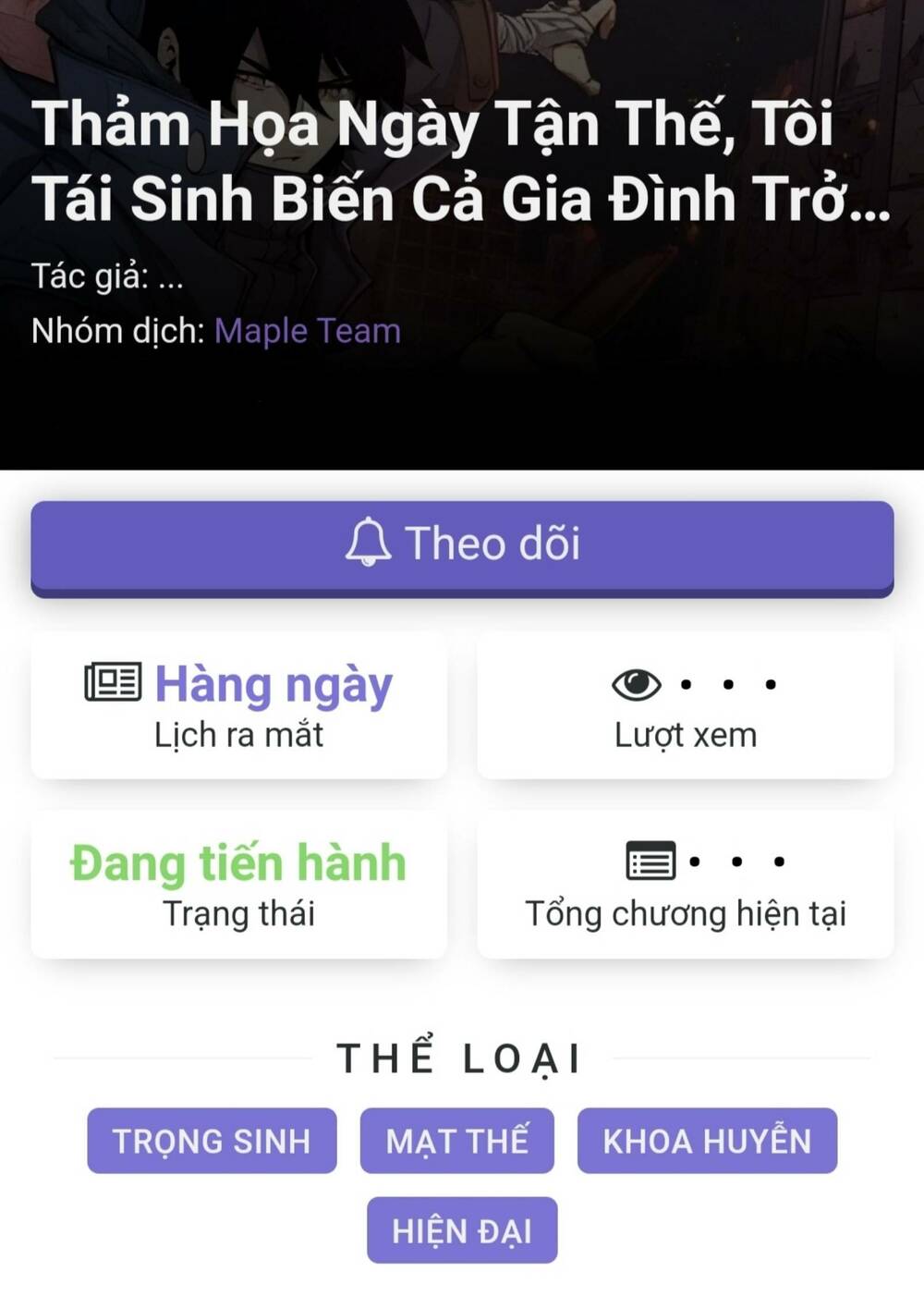Viewport: 924px width, 1296px height.
Task: Toggle the hidden chapter count dots
Action: (736, 862)
